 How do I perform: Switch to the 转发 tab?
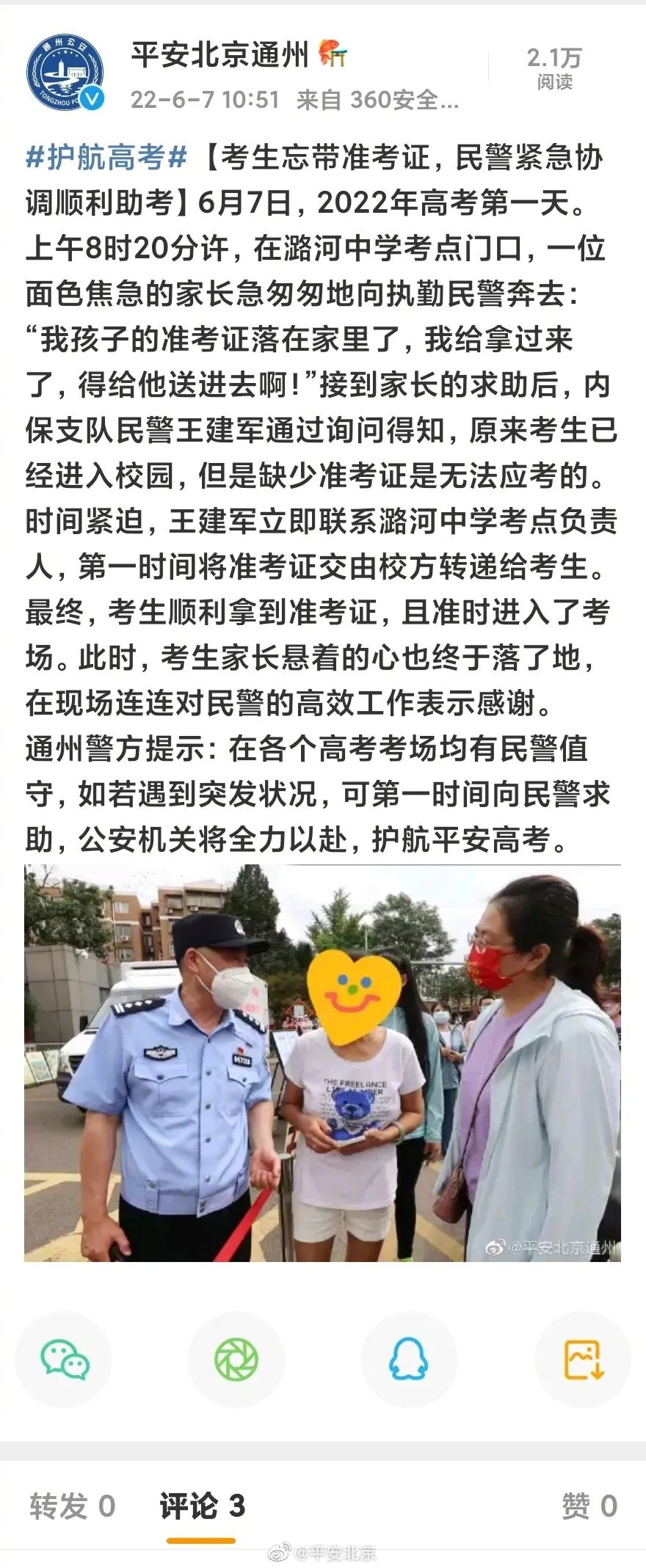tap(73, 1506)
